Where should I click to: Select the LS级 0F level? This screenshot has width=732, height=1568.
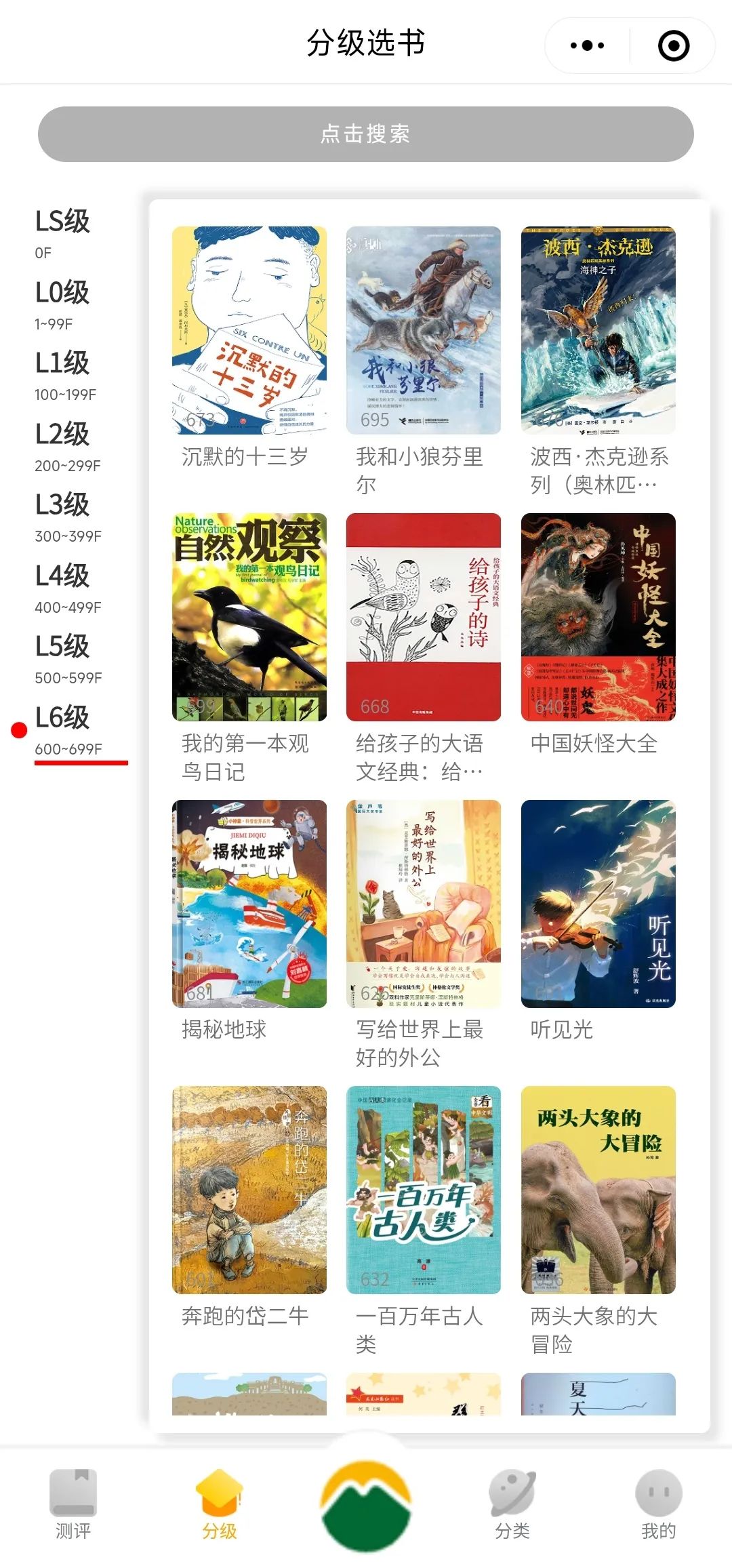pyautogui.click(x=62, y=233)
